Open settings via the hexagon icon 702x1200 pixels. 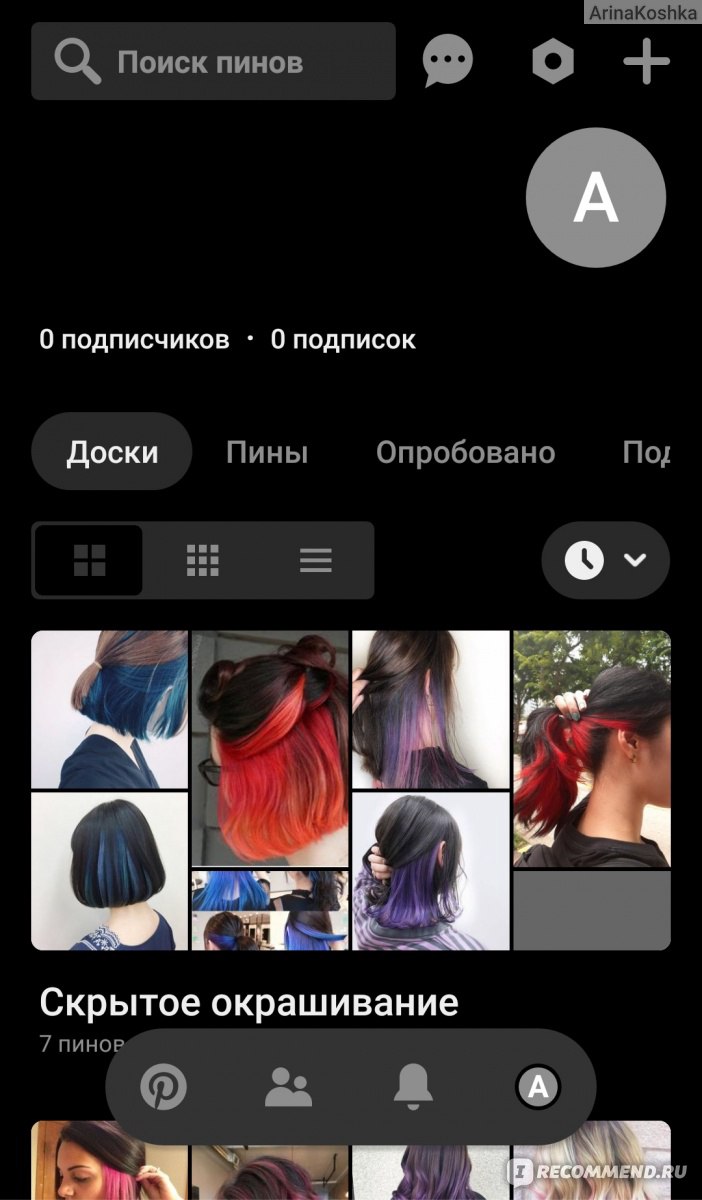(552, 63)
